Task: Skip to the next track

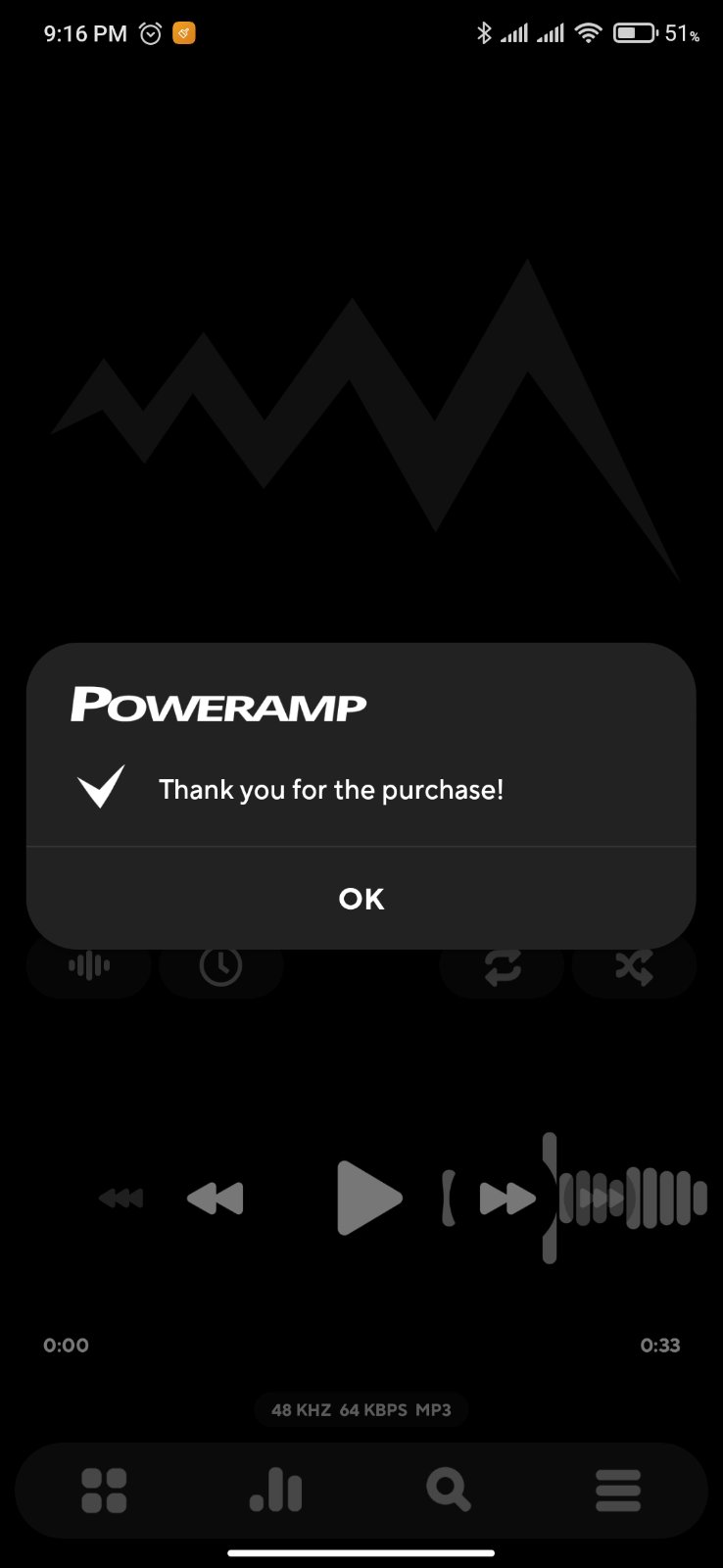Action: [506, 1198]
